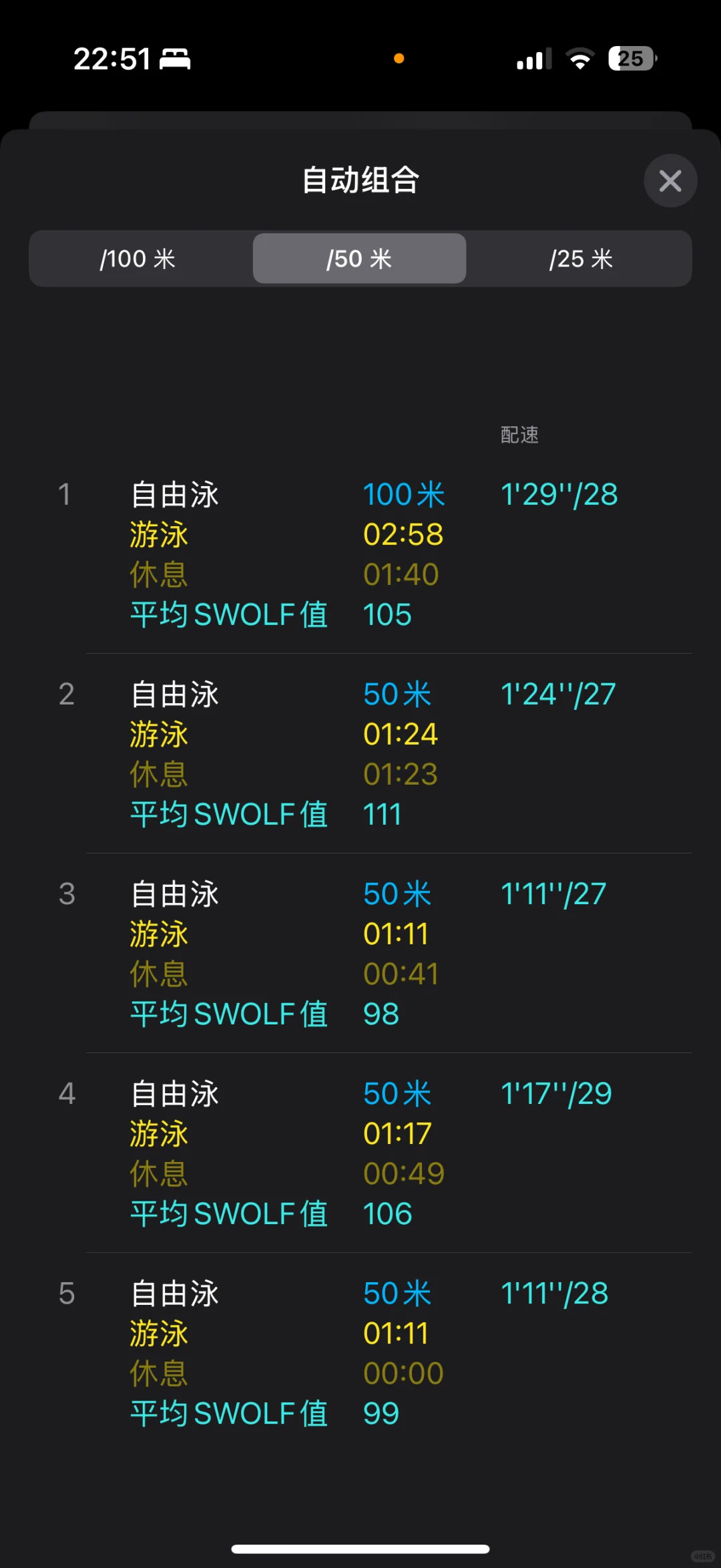The width and height of the screenshot is (721, 1568).
Task: Select the /50 米 segment
Action: click(359, 259)
